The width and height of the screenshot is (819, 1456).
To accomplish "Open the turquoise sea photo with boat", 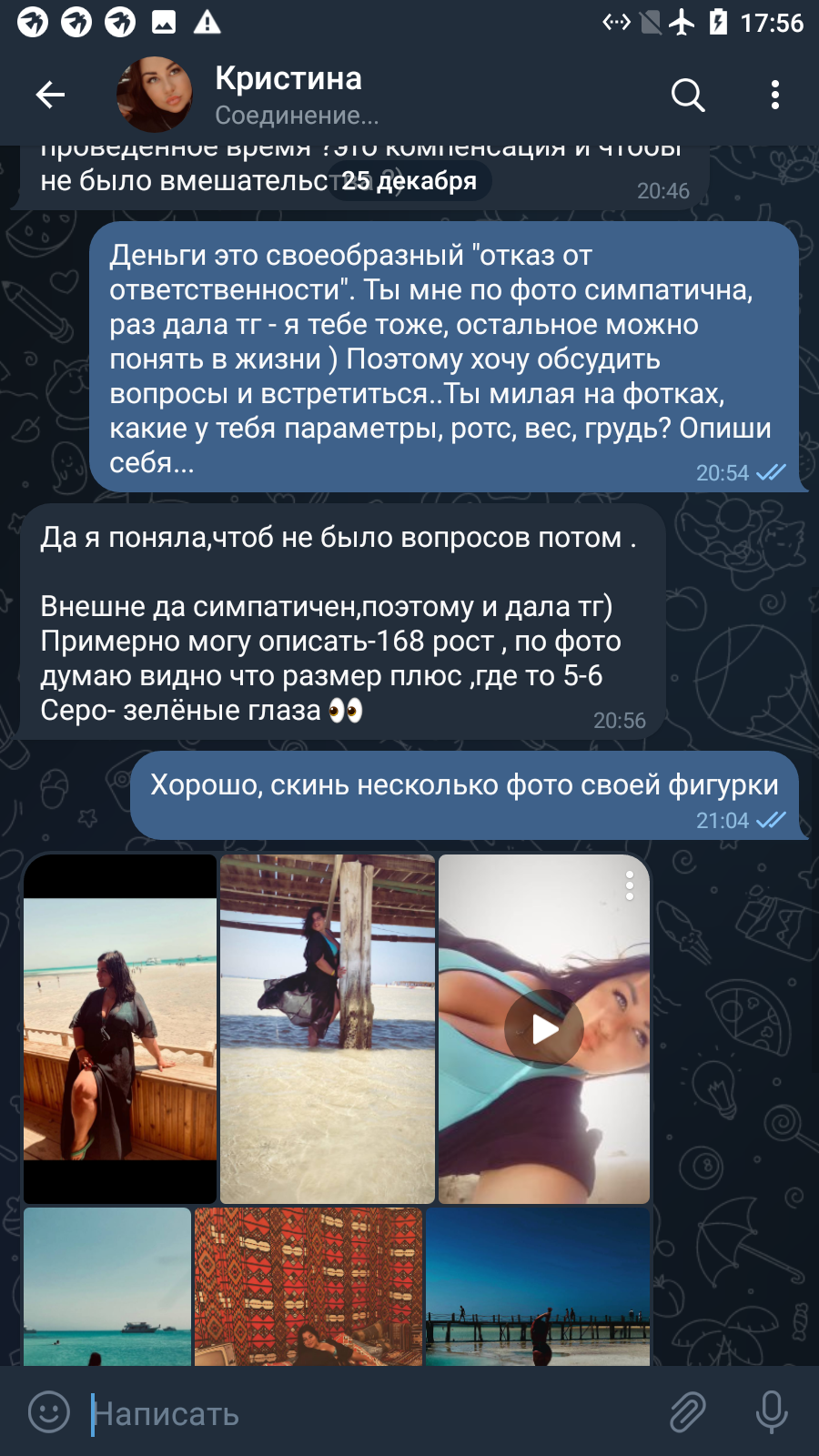I will [x=107, y=1287].
